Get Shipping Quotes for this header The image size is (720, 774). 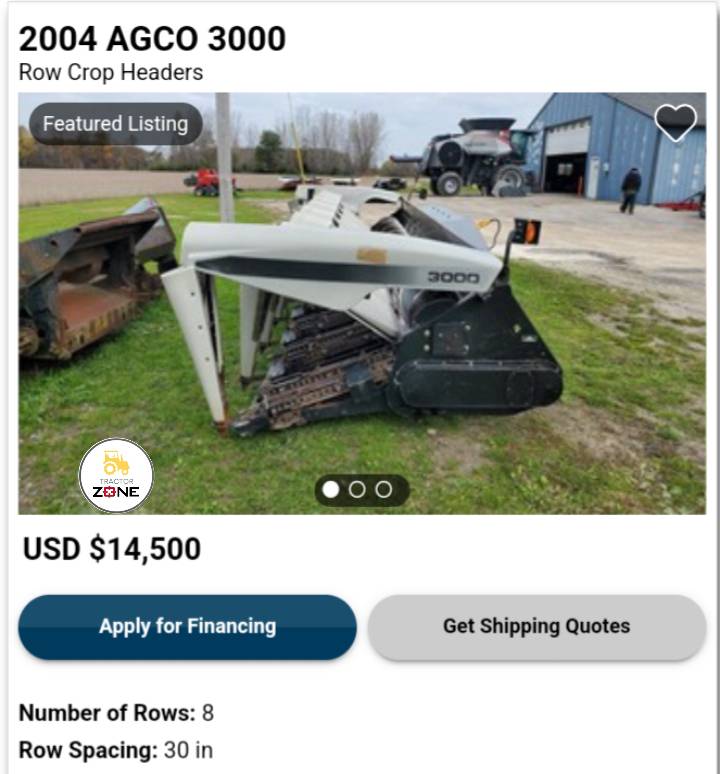click(x=536, y=627)
